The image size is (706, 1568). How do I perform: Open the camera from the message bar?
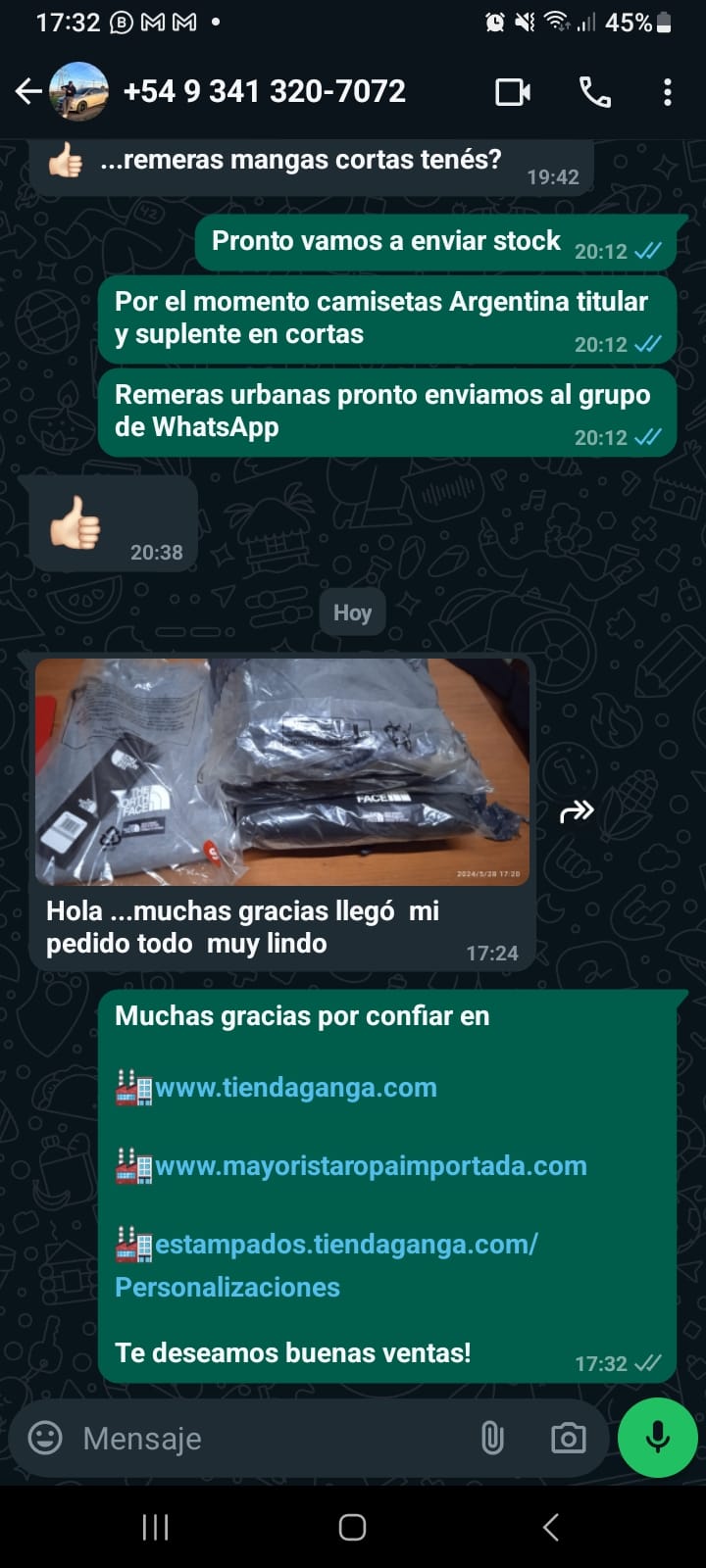click(x=568, y=1438)
